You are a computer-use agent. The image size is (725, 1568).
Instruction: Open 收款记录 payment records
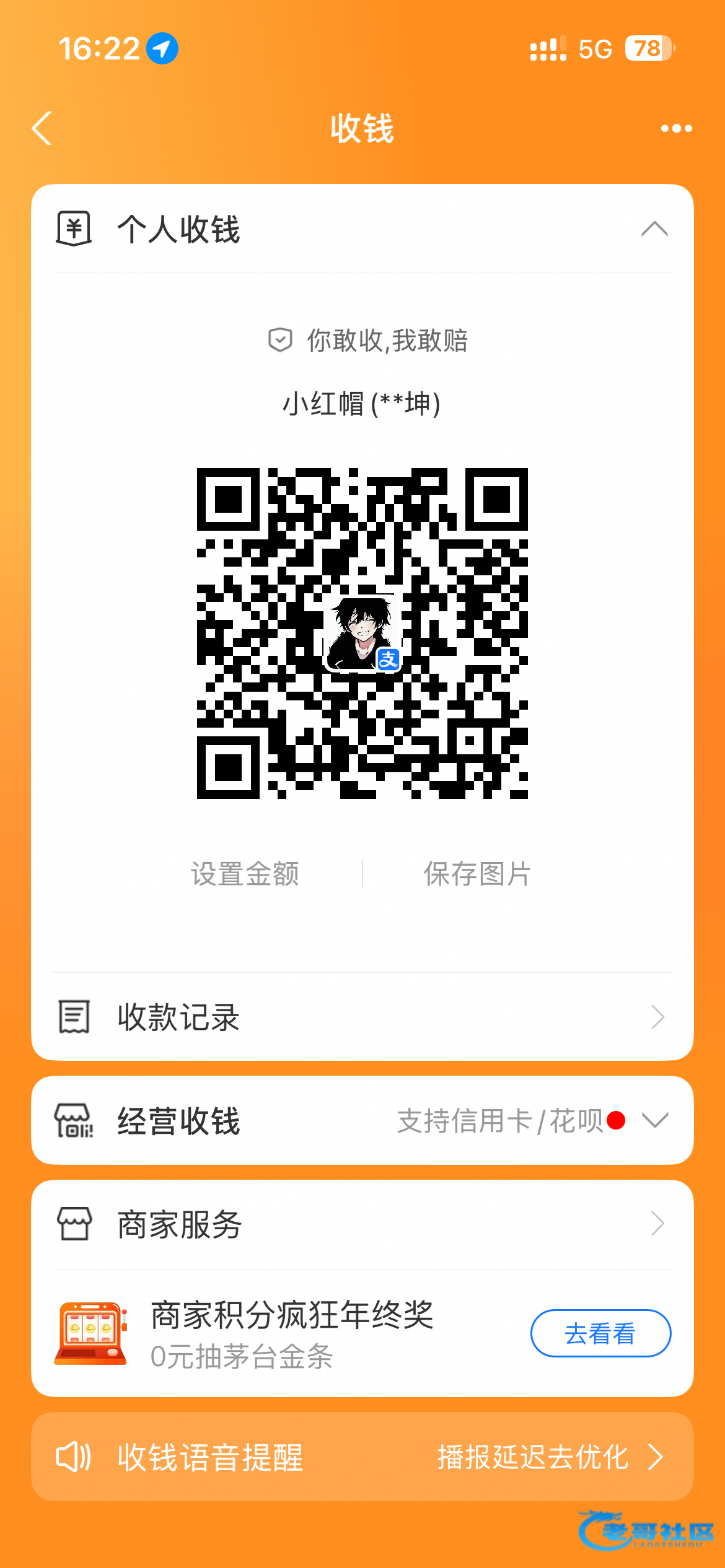click(362, 1017)
